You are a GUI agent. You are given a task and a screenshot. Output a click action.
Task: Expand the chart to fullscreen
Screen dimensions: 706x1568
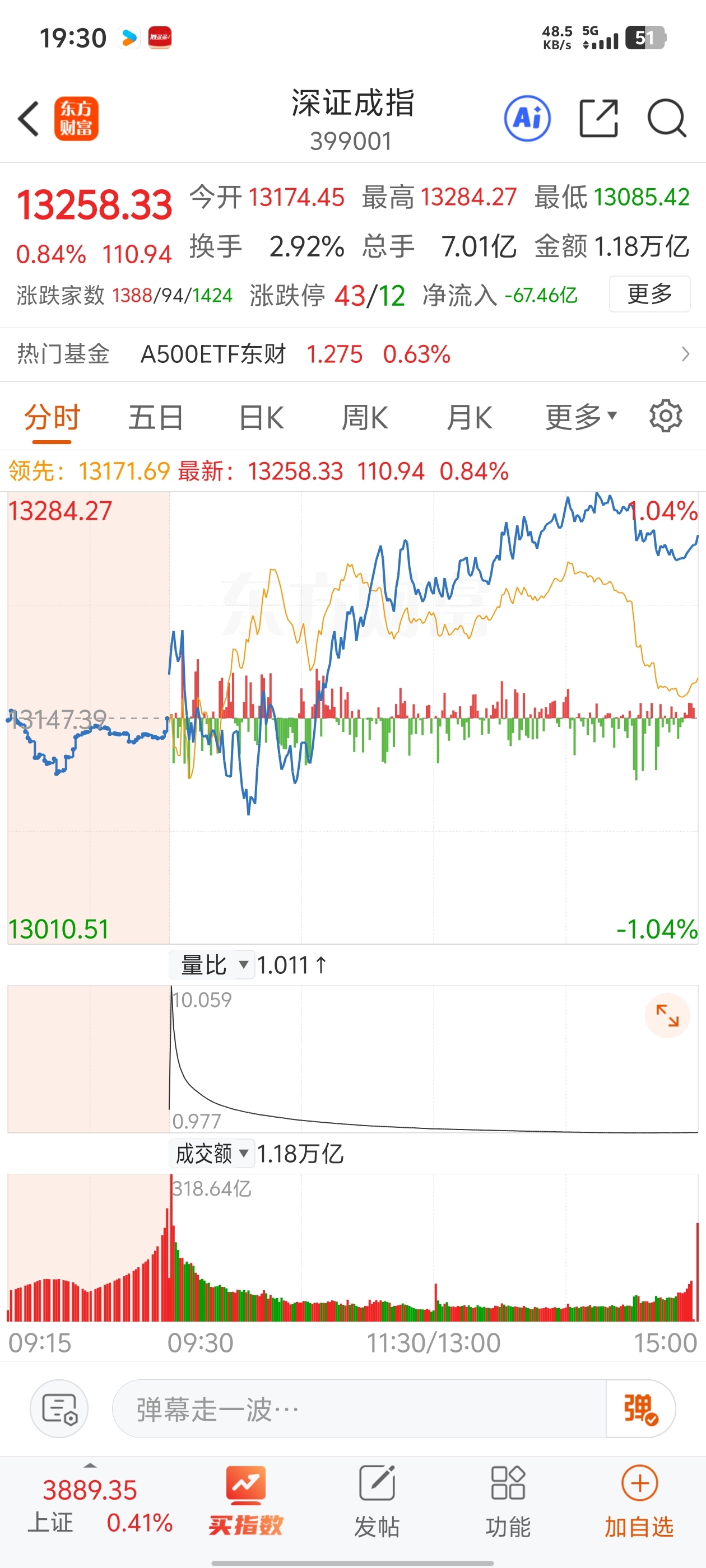click(x=667, y=1016)
